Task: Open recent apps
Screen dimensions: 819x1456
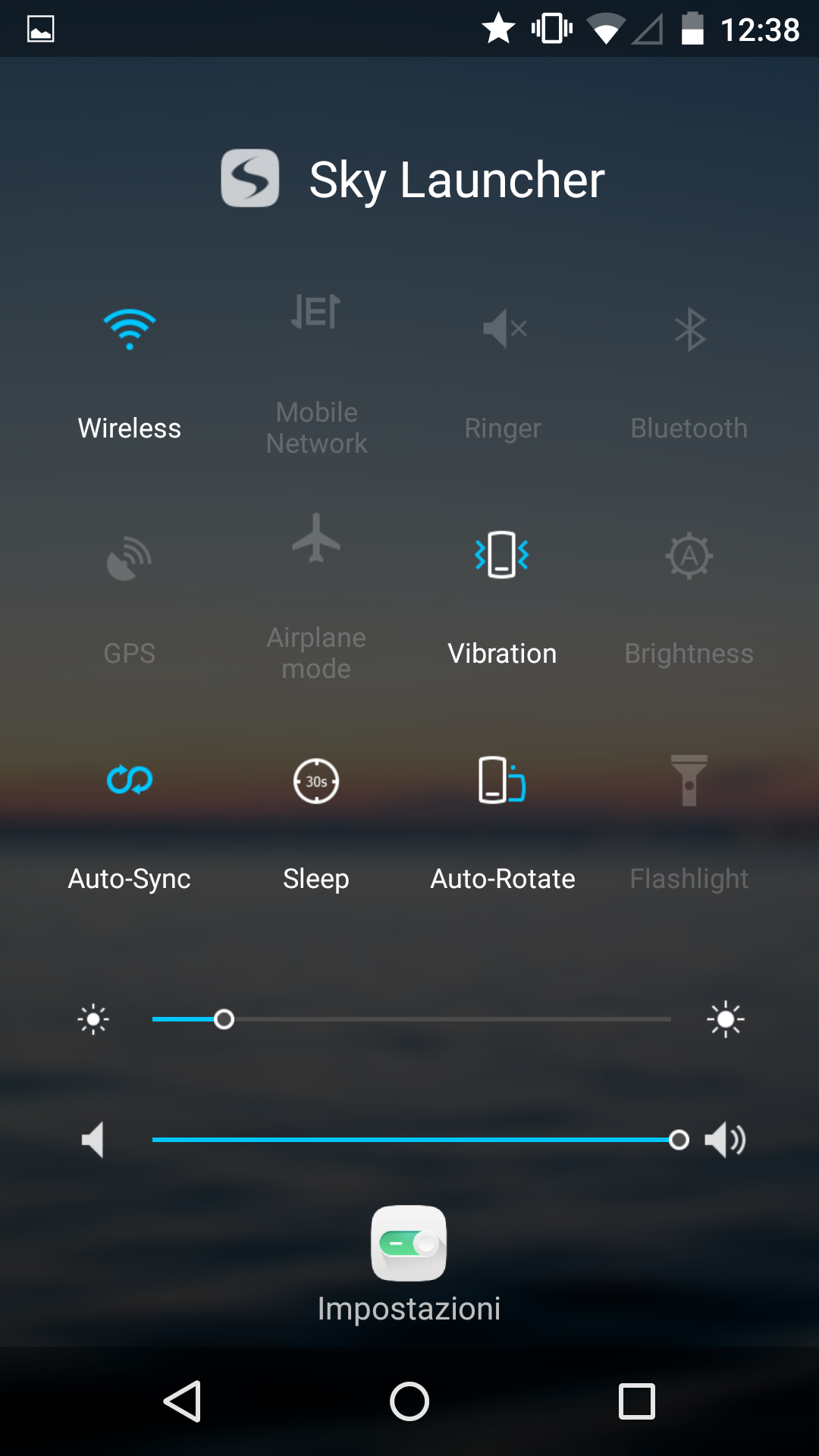Action: click(637, 1401)
